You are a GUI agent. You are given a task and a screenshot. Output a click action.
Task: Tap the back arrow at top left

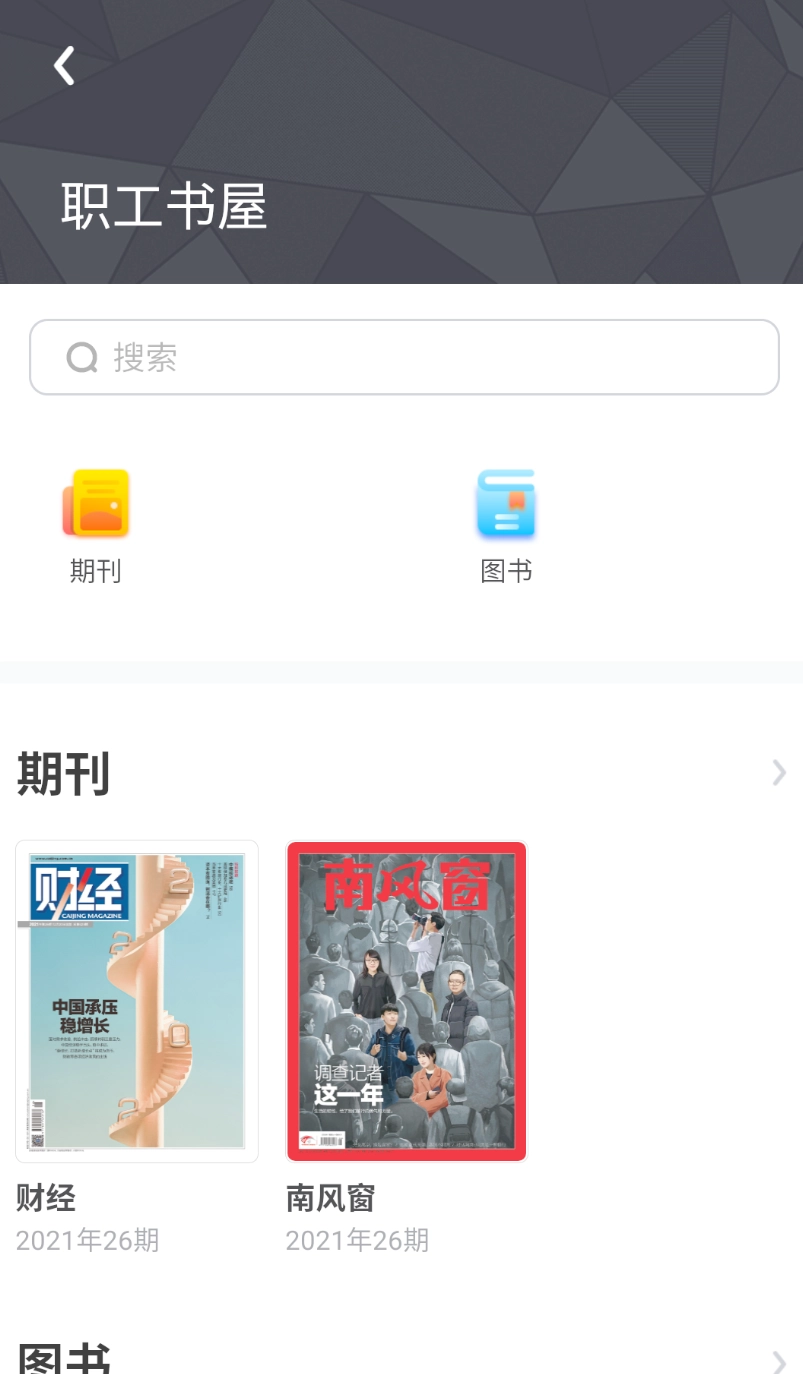click(64, 65)
